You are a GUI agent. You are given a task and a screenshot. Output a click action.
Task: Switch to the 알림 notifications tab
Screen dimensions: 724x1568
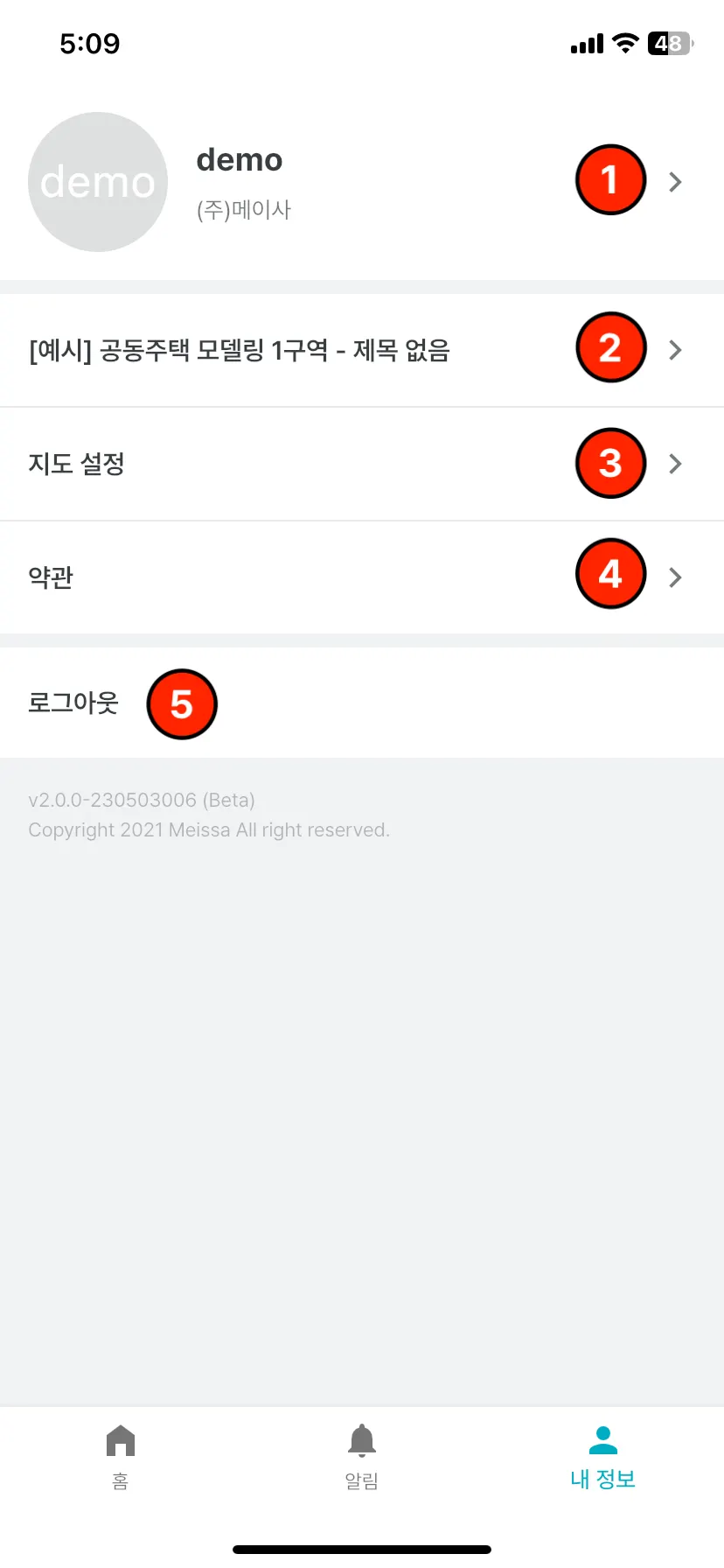[x=362, y=1457]
